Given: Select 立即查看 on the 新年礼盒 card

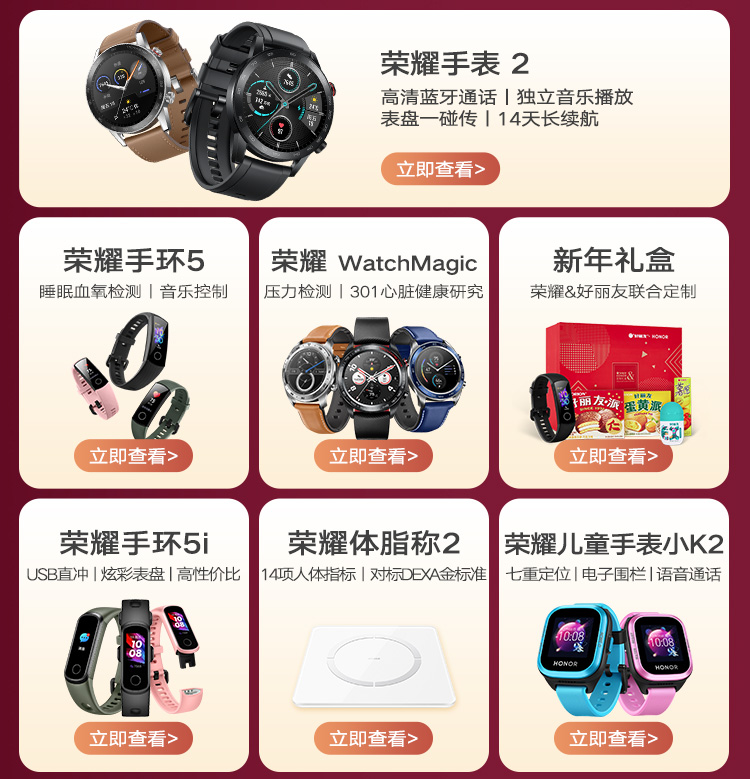Looking at the screenshot, I should (613, 456).
